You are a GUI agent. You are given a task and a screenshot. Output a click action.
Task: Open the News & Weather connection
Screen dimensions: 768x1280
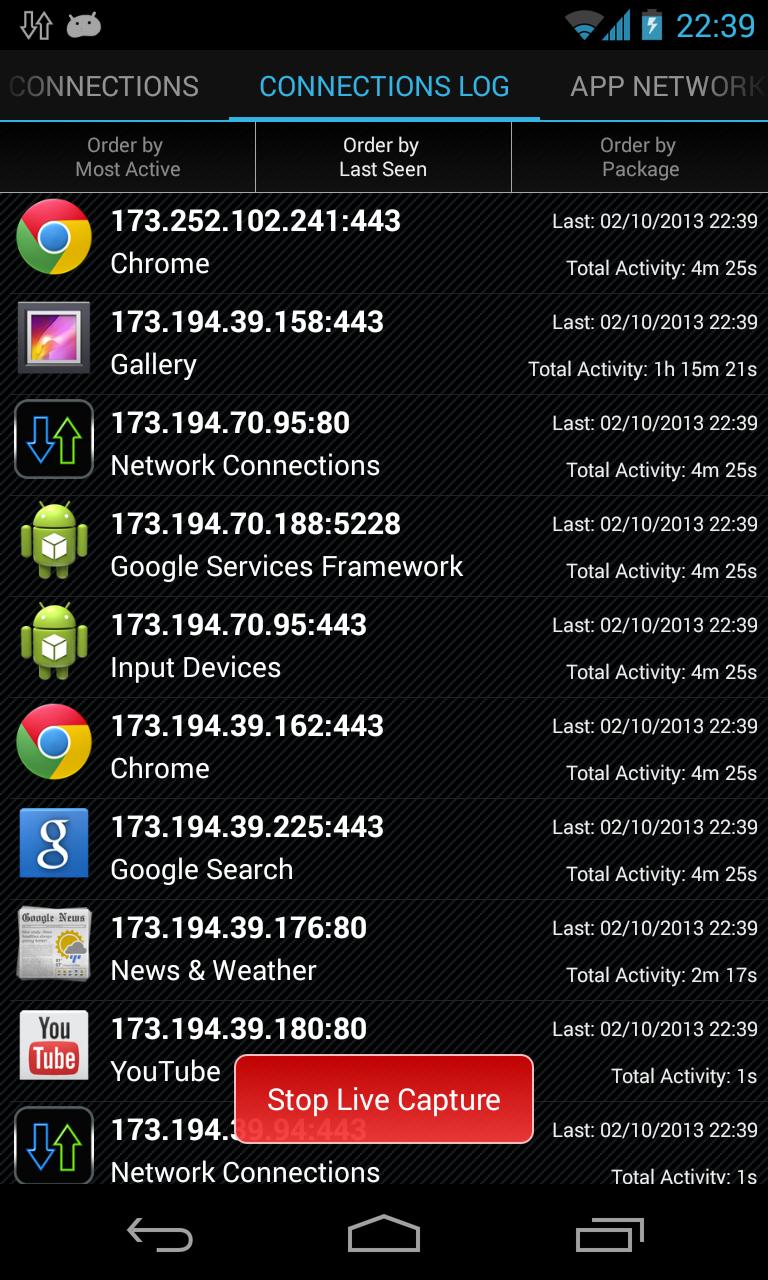tap(384, 950)
